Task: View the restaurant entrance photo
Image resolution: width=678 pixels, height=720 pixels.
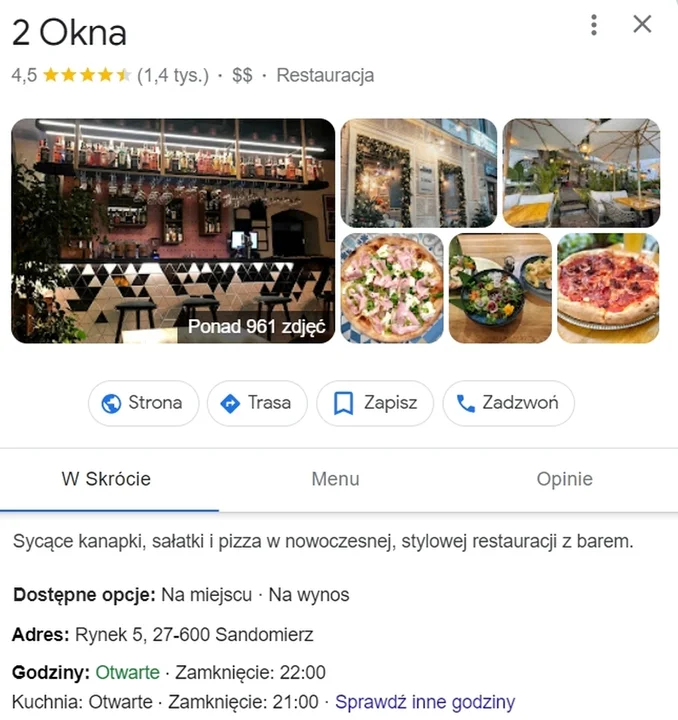Action: click(418, 173)
